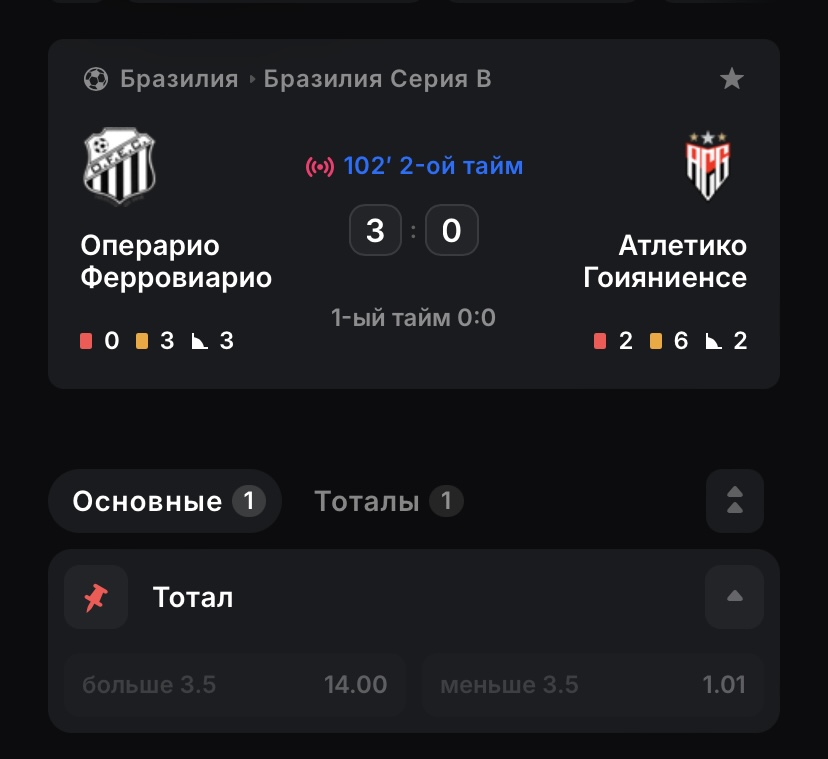Switch to the Тоталы tab

coord(388,501)
